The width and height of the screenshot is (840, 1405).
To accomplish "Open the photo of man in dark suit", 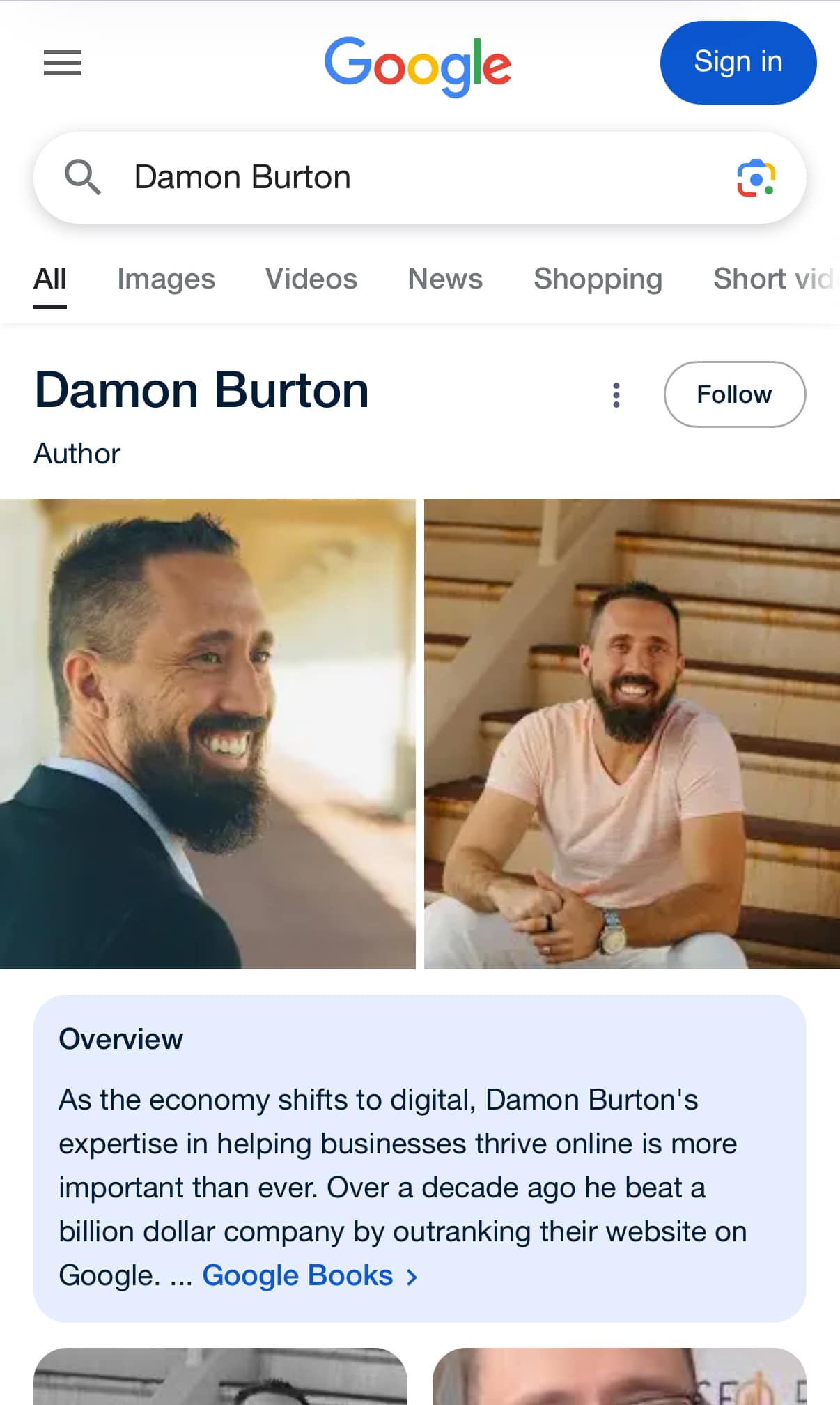I will 208,734.
